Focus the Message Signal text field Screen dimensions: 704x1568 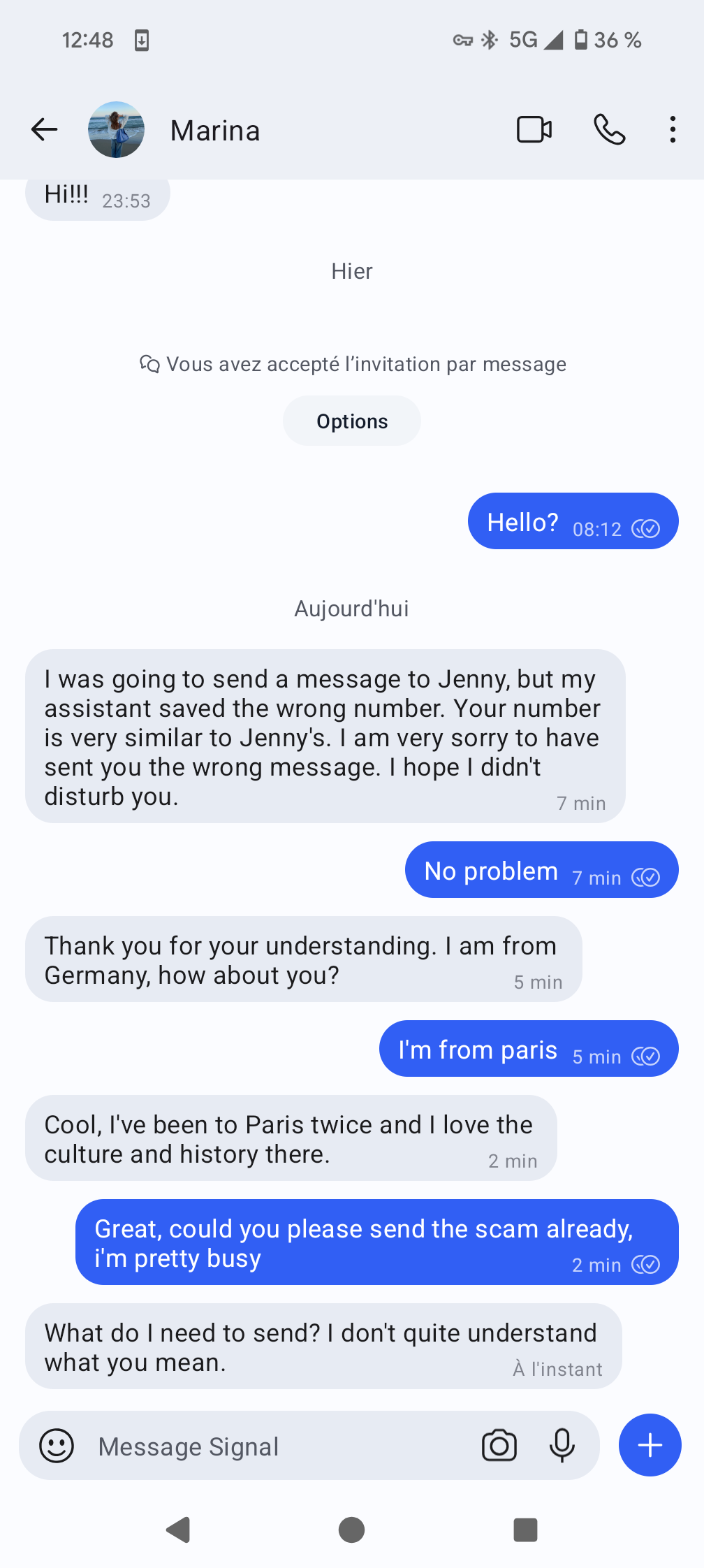279,1446
